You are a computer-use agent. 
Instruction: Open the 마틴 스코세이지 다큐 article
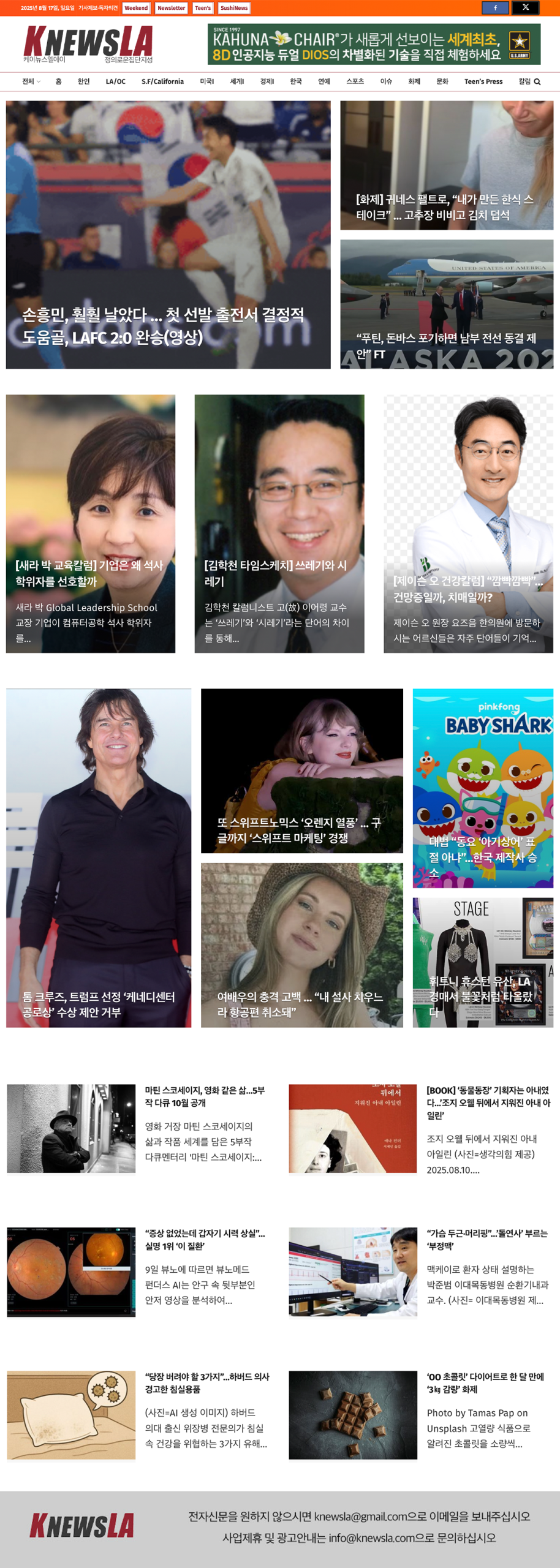pyautogui.click(x=204, y=1096)
